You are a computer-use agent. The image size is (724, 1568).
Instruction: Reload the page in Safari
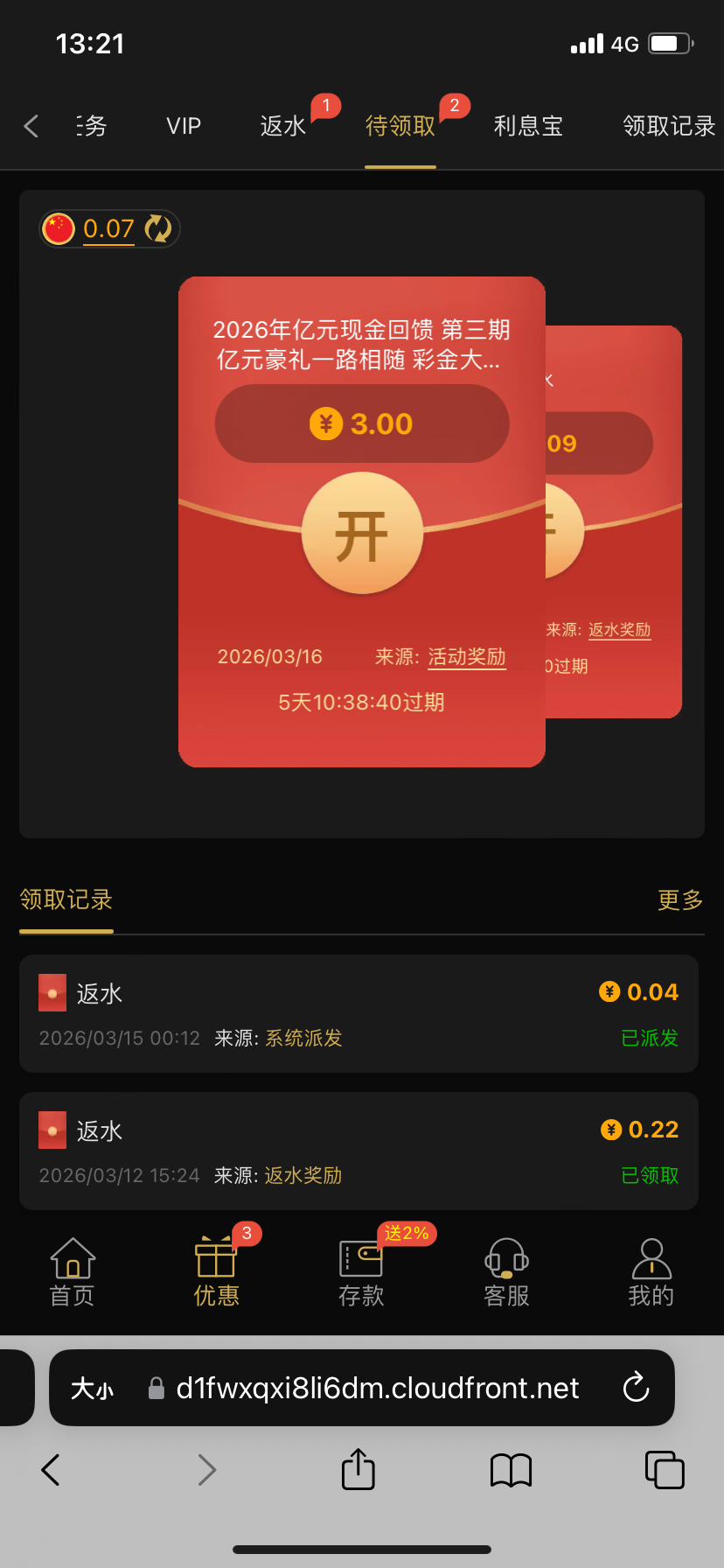tap(636, 1388)
